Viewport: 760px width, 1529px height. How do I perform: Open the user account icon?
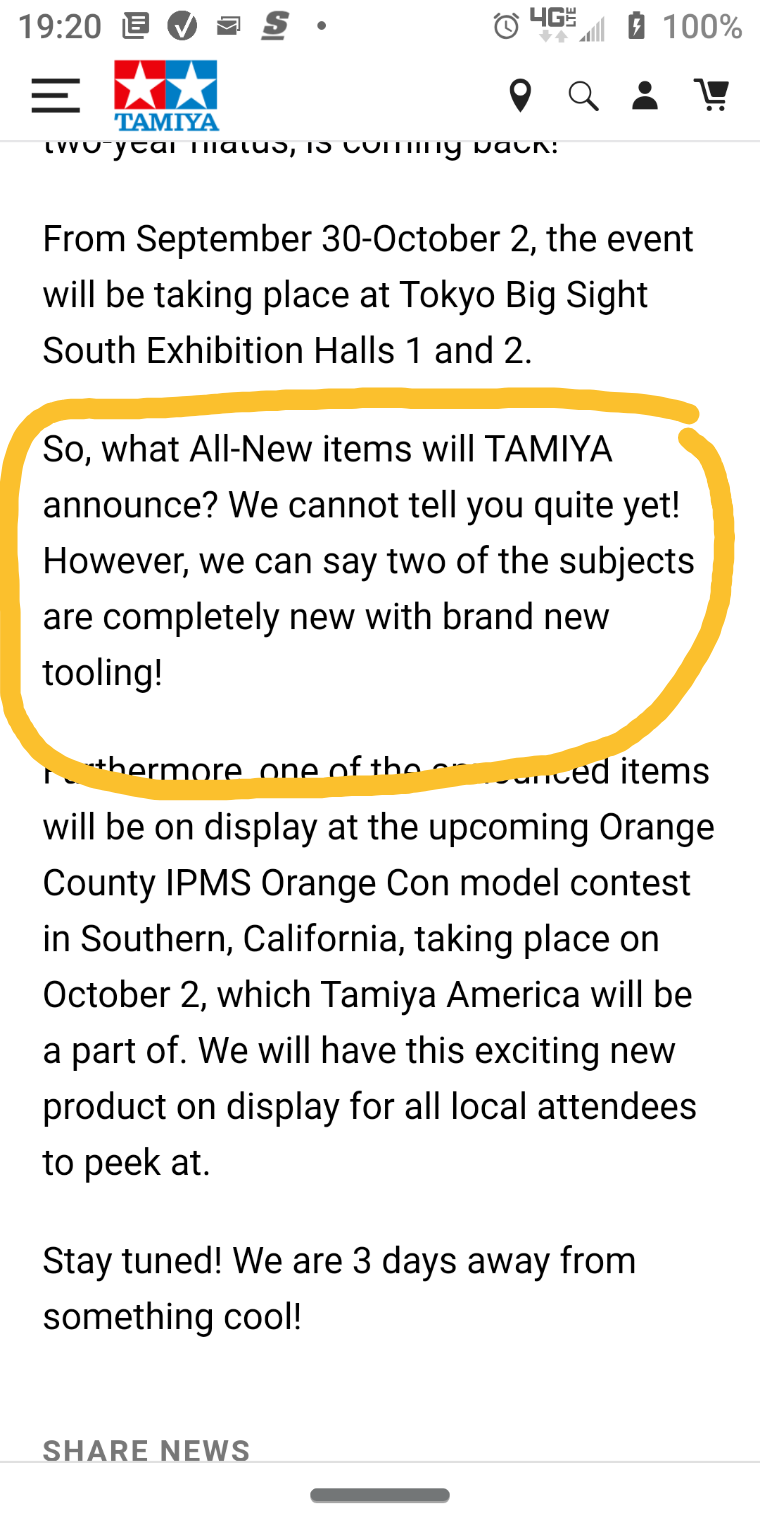(646, 96)
